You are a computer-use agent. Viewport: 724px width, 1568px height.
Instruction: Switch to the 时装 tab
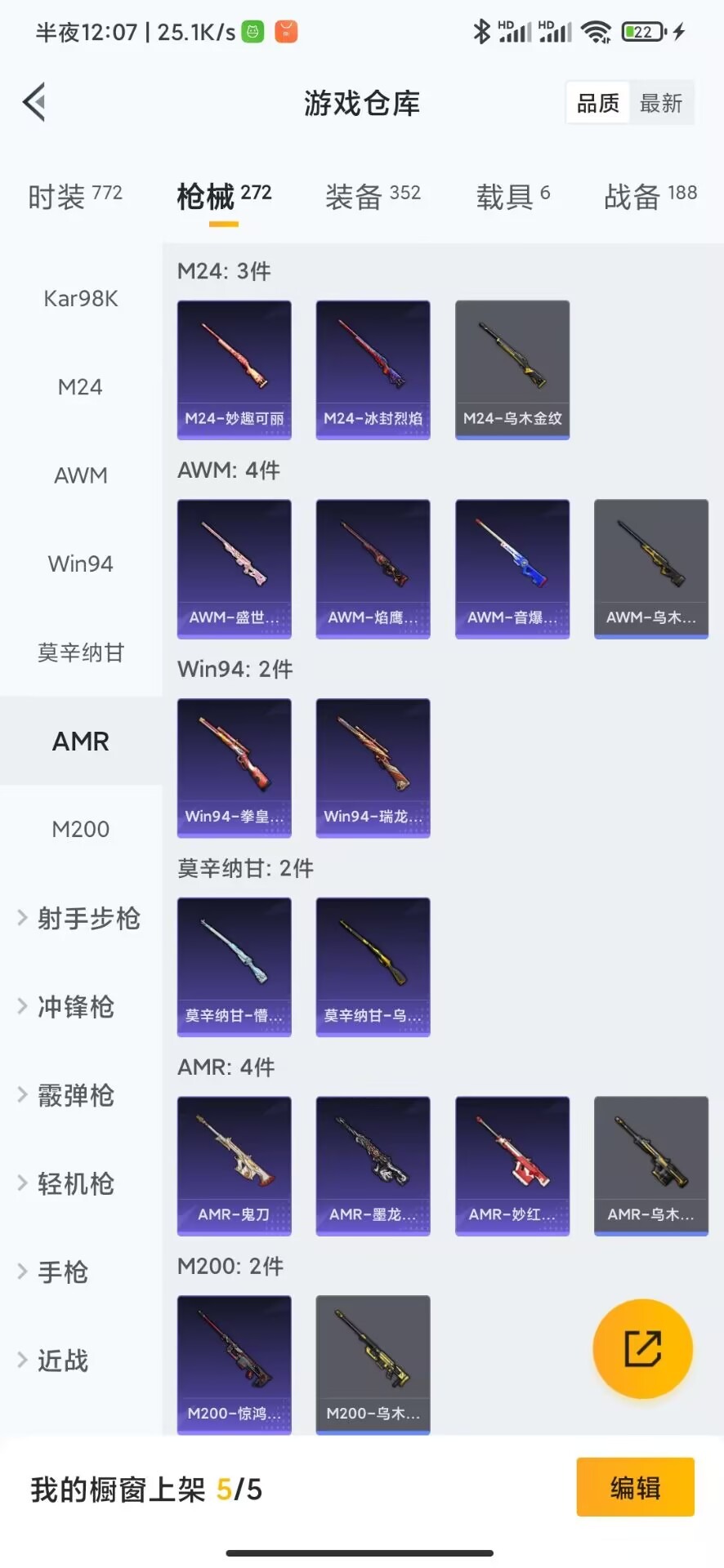(74, 197)
